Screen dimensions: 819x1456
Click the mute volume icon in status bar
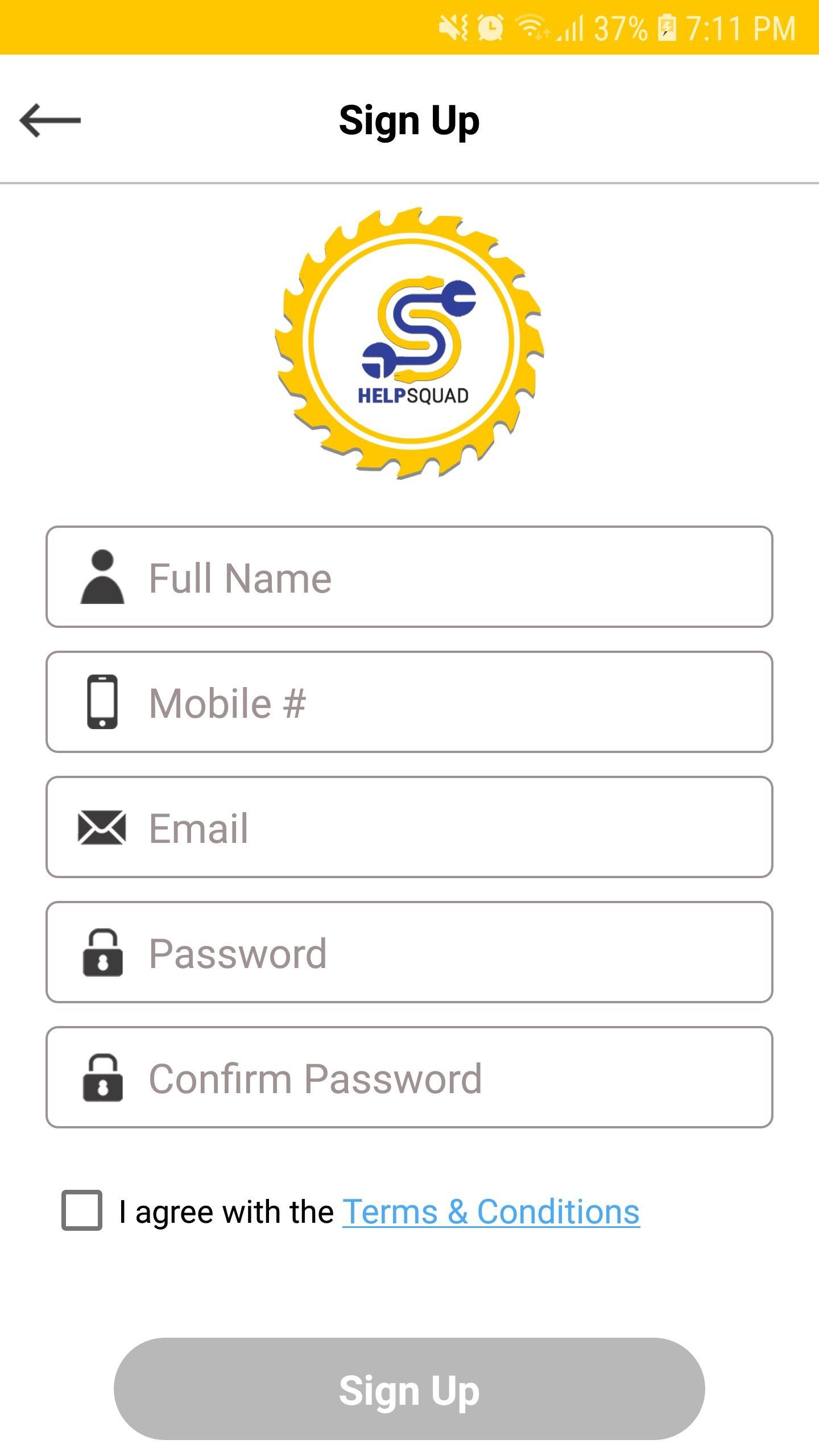click(452, 27)
